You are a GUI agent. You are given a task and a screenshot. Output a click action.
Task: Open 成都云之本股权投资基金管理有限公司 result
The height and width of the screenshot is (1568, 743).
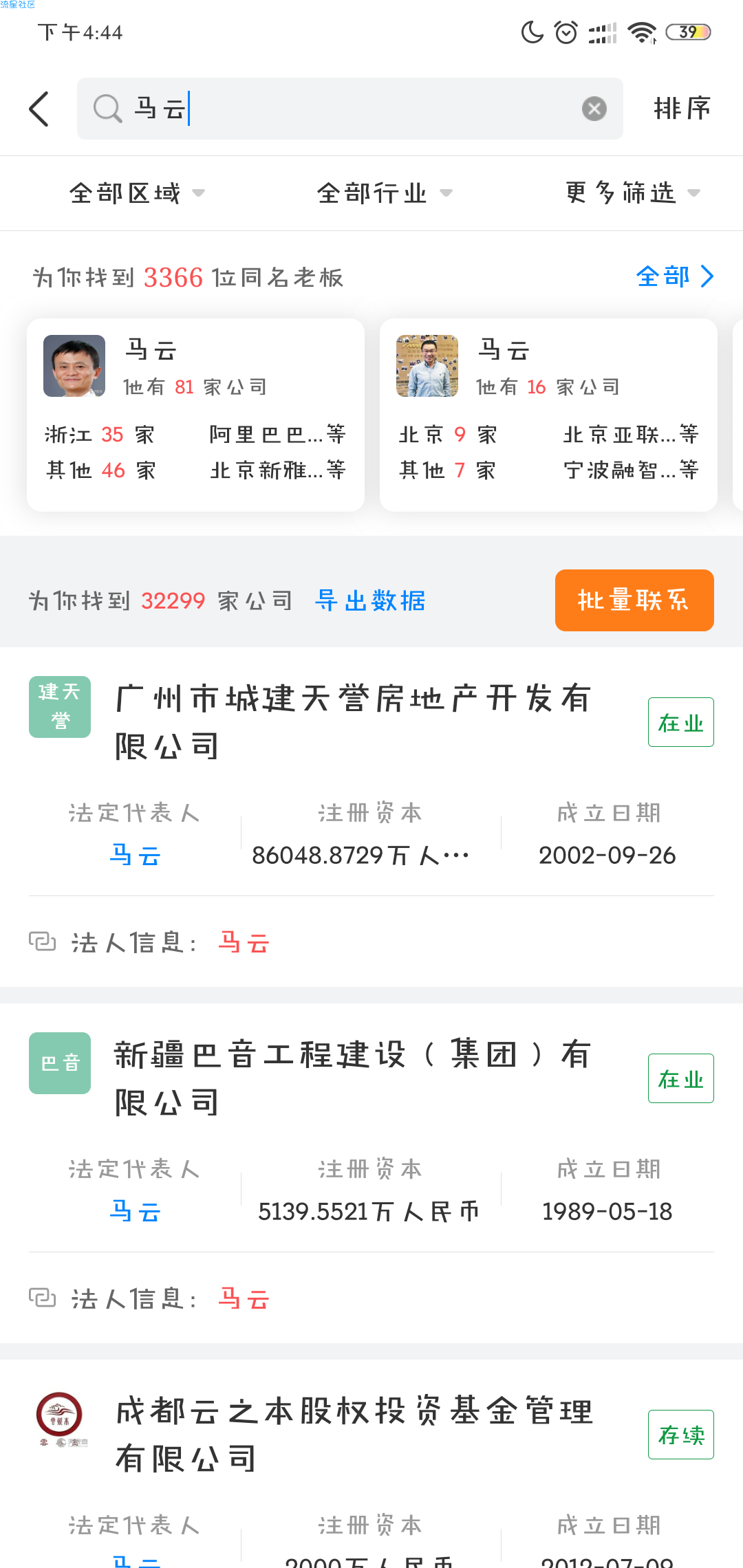pos(352,1435)
